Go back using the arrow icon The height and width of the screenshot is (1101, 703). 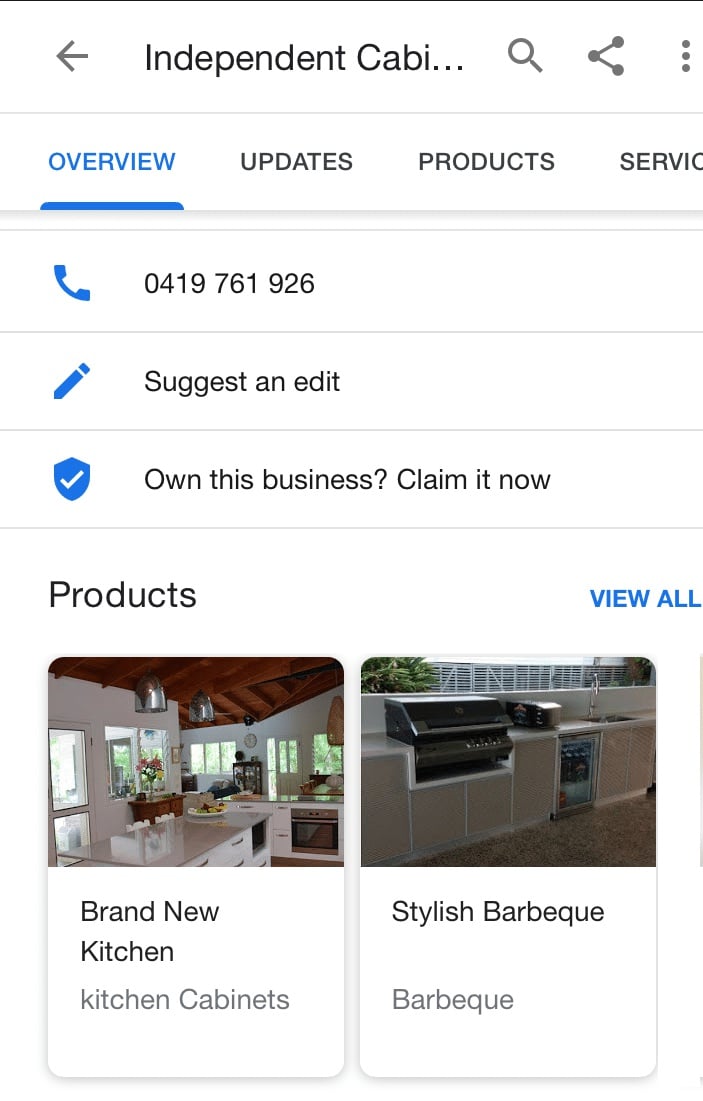click(x=72, y=57)
